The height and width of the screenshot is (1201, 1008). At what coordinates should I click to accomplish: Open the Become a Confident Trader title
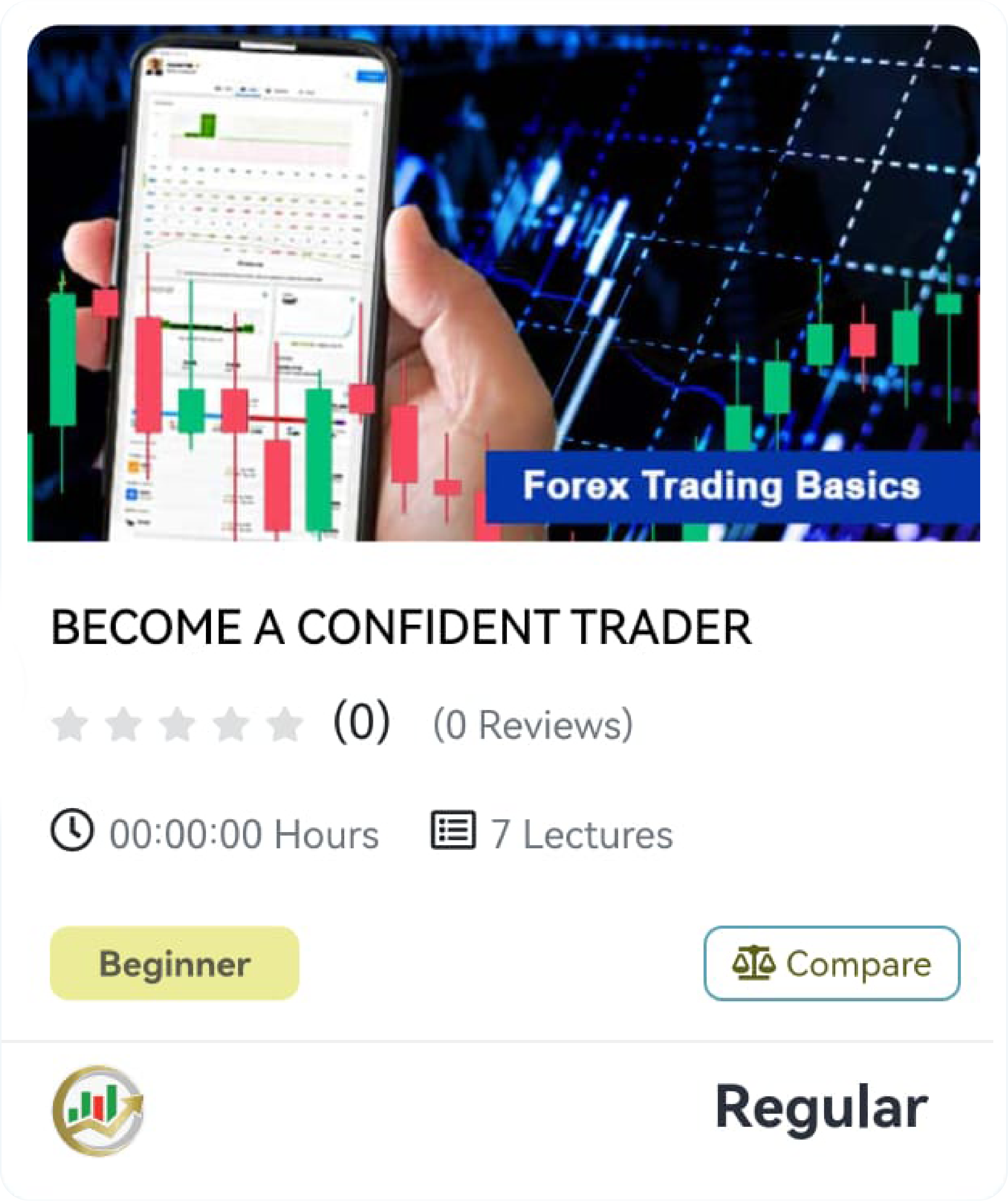pos(401,627)
